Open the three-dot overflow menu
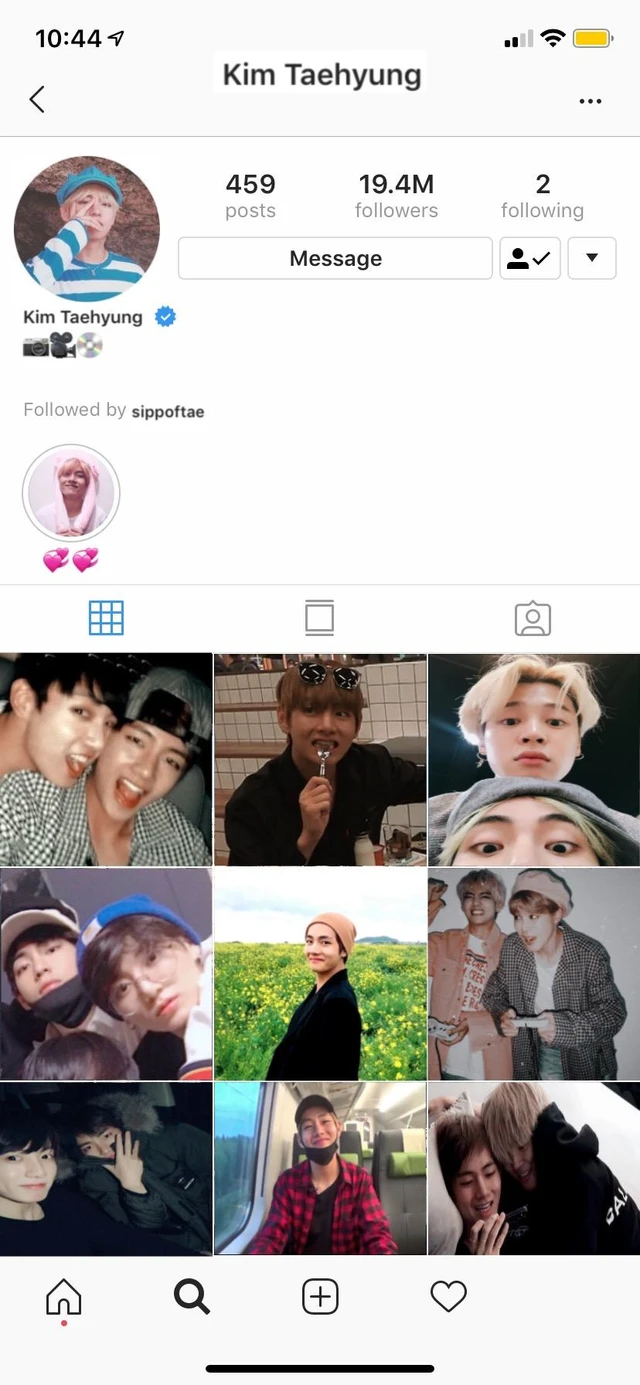Screen dimensions: 640x1385 (590, 101)
